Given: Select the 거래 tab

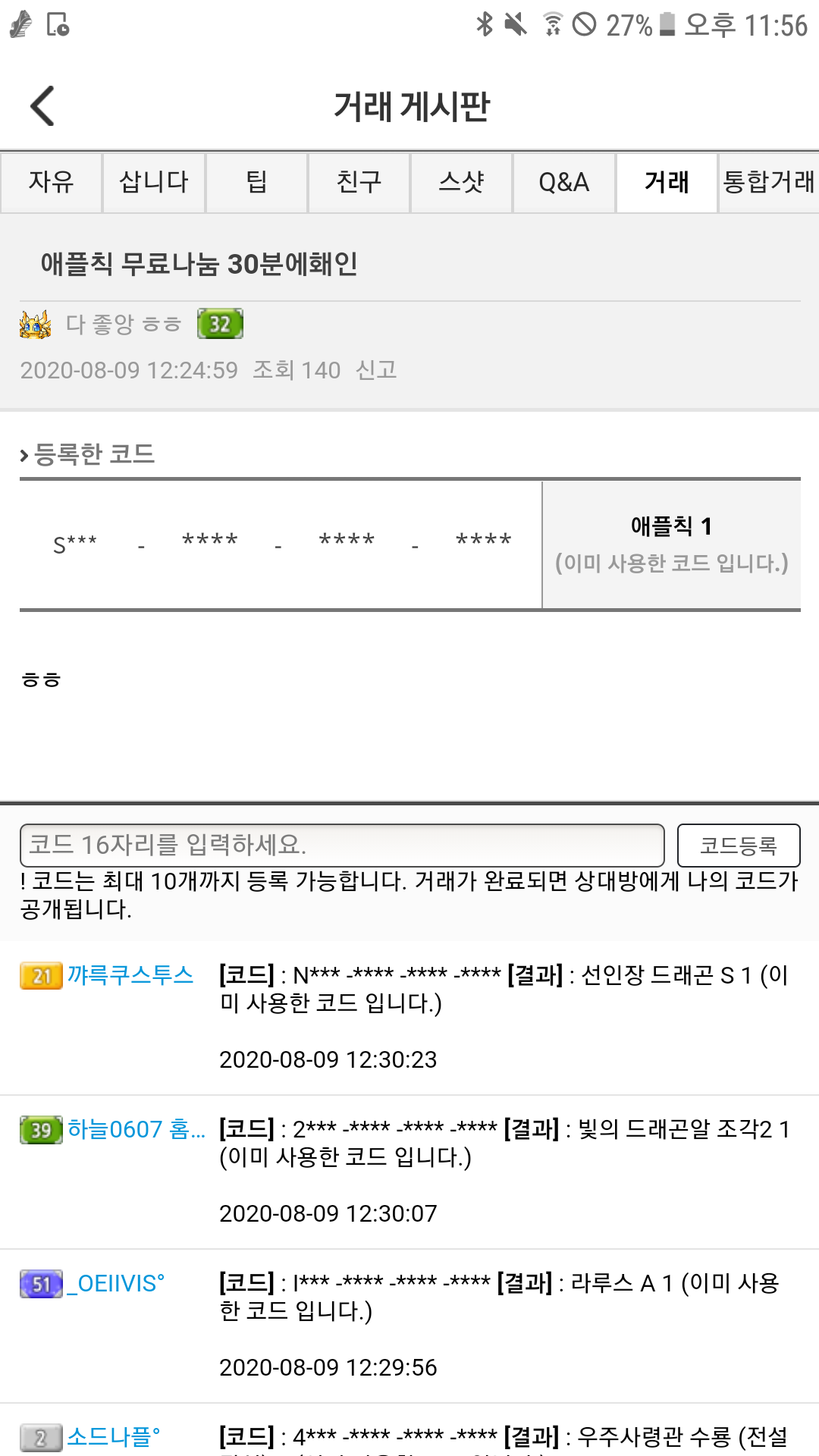Looking at the screenshot, I should 667,182.
